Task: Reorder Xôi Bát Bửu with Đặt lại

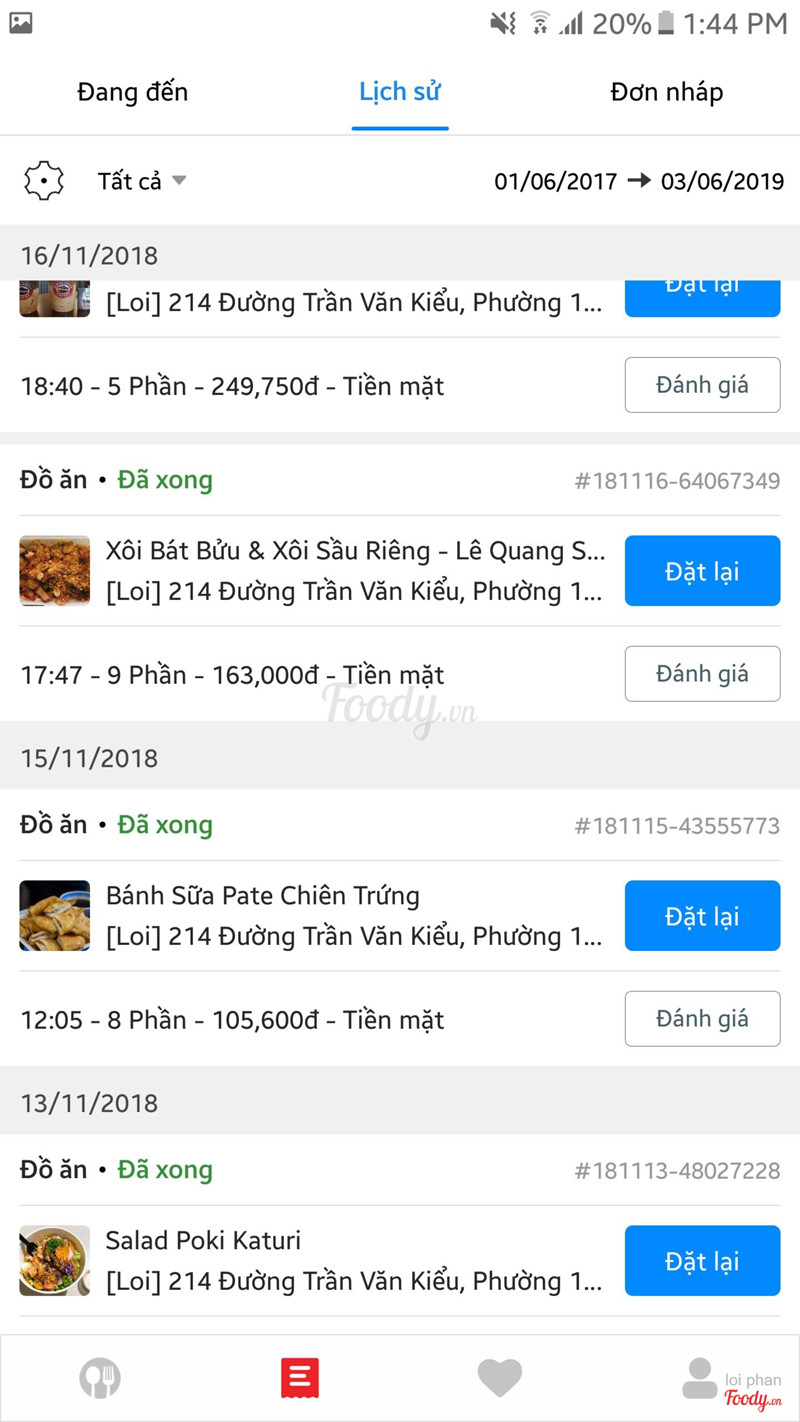Action: (x=702, y=571)
